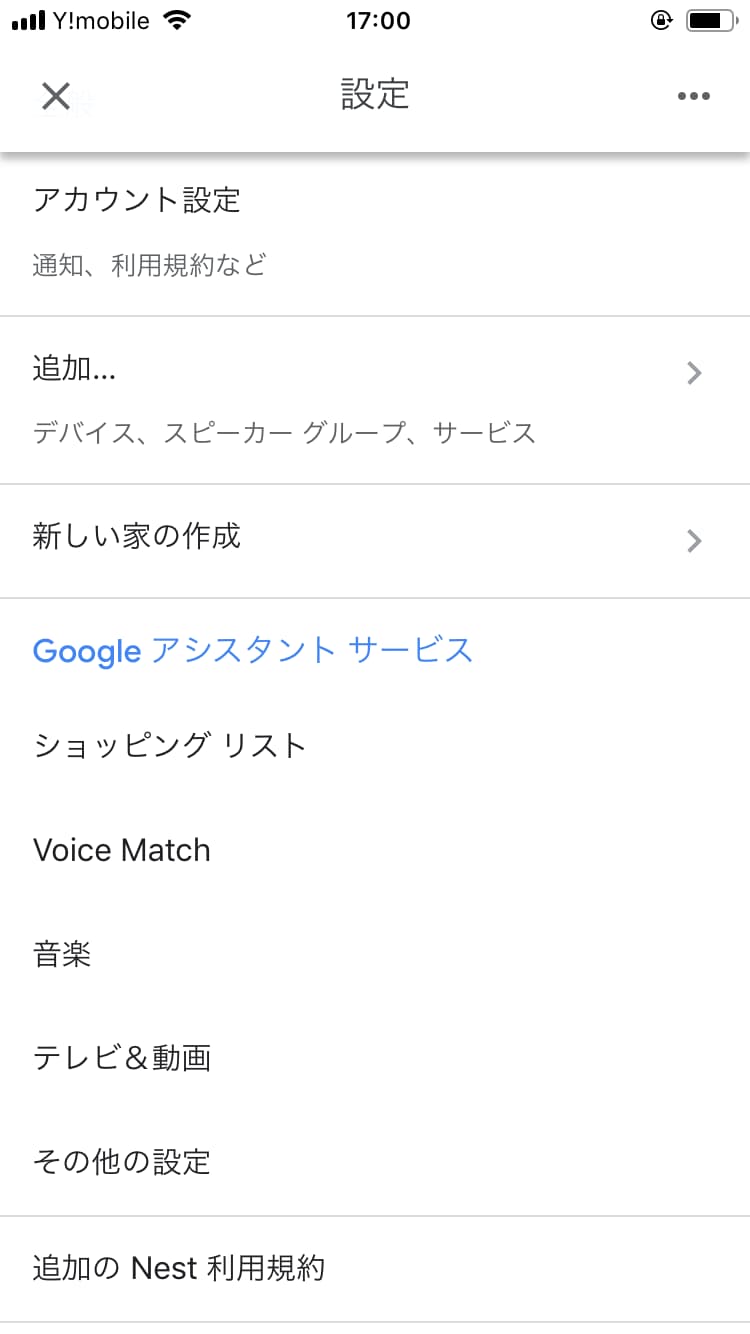Screen dimensions: 750x1334
Task: Open テレビ＆動画 settings
Action: click(x=375, y=1058)
